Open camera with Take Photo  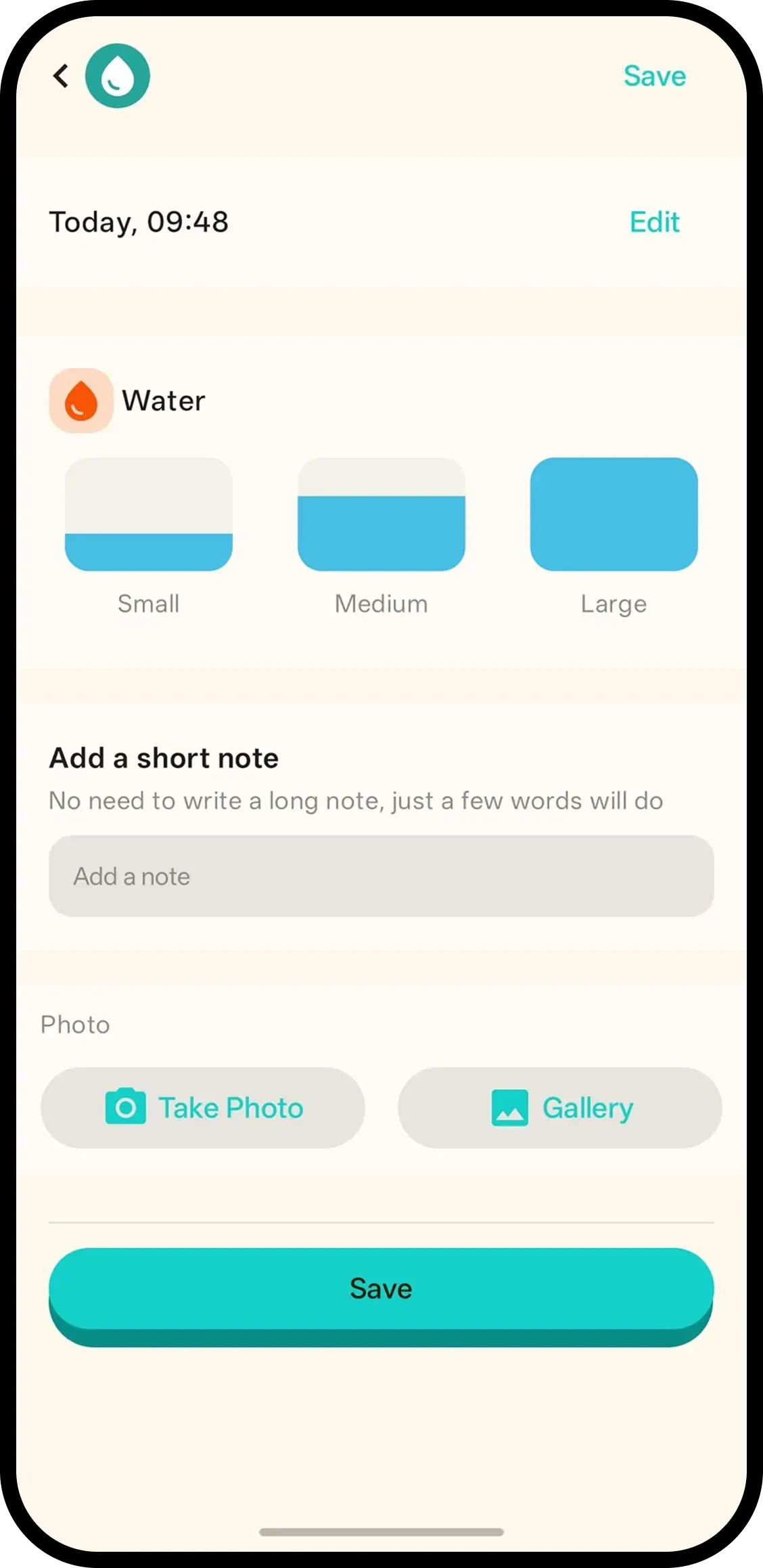click(203, 1108)
